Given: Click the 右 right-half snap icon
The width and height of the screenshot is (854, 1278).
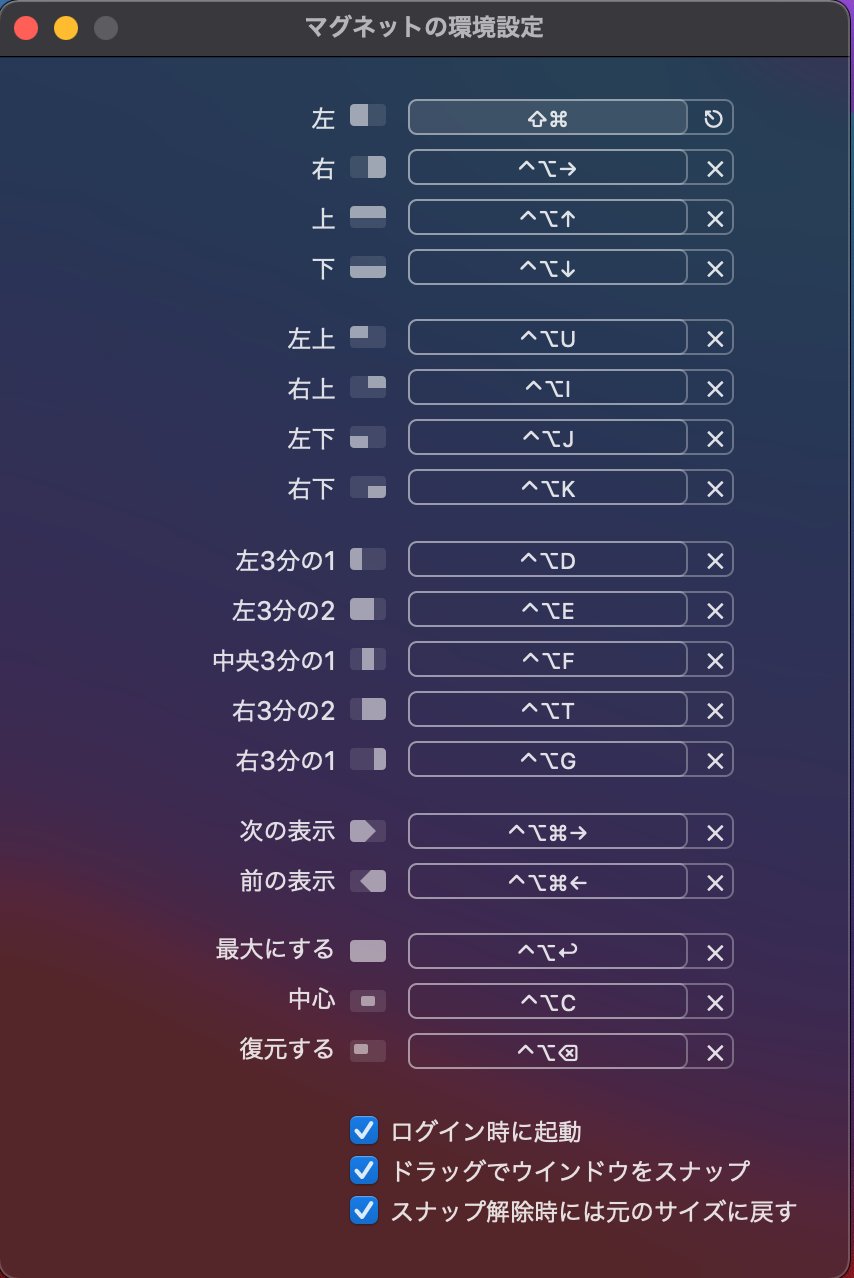Looking at the screenshot, I should 368,167.
